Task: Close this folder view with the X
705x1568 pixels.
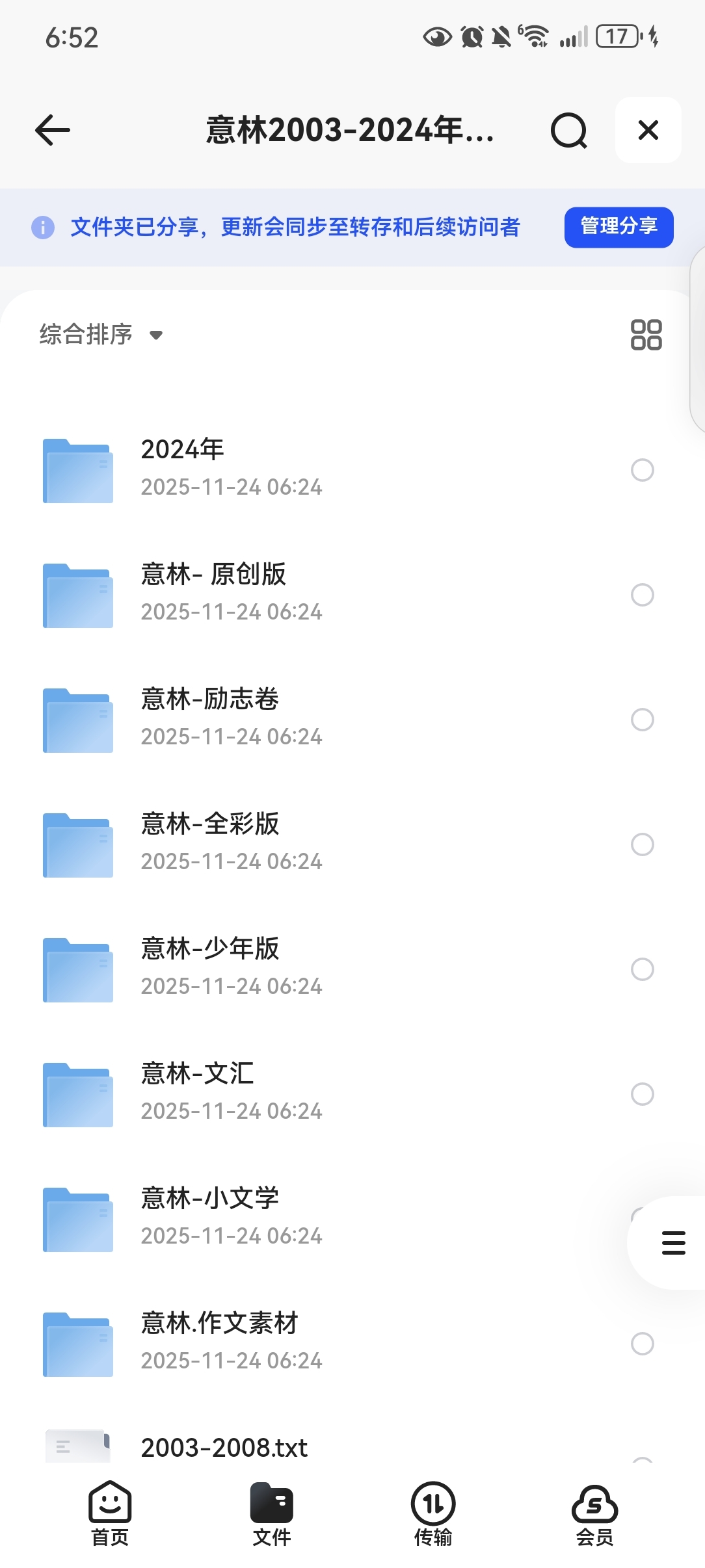Action: click(648, 130)
